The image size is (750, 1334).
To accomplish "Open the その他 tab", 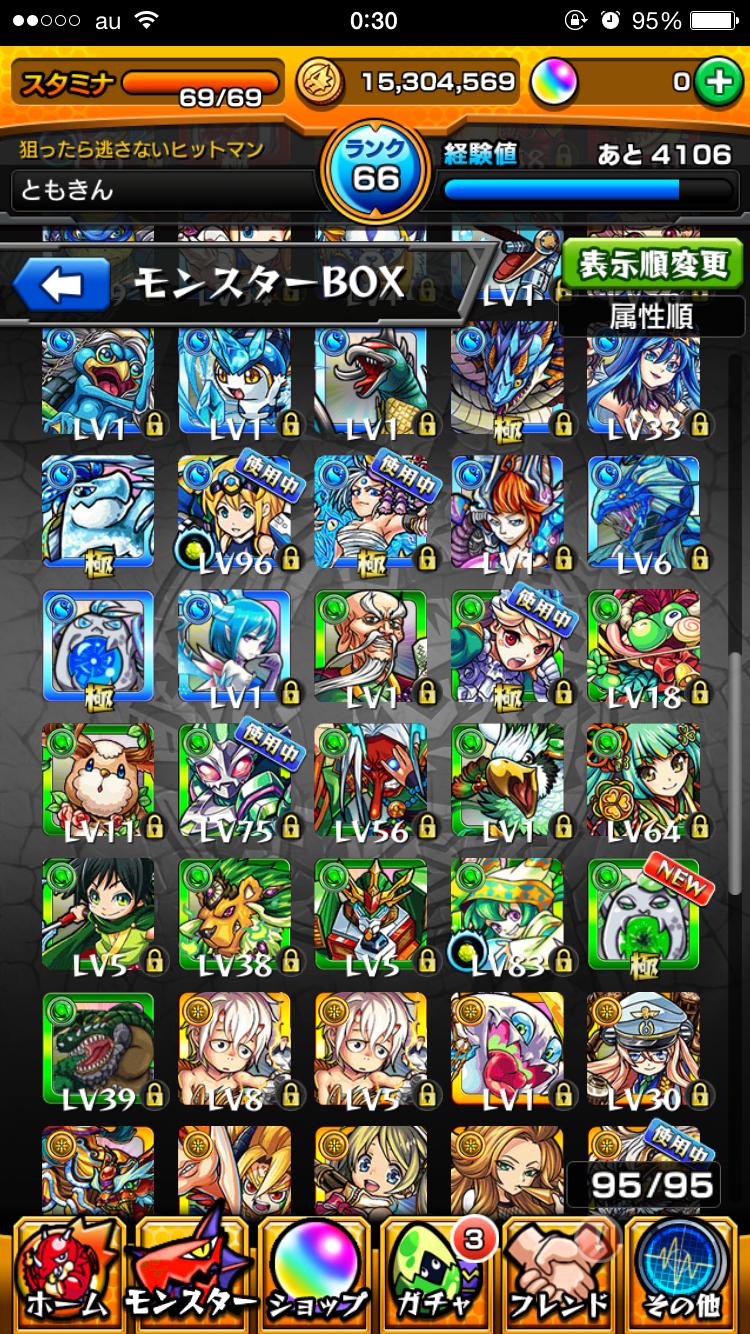I will click(685, 1272).
